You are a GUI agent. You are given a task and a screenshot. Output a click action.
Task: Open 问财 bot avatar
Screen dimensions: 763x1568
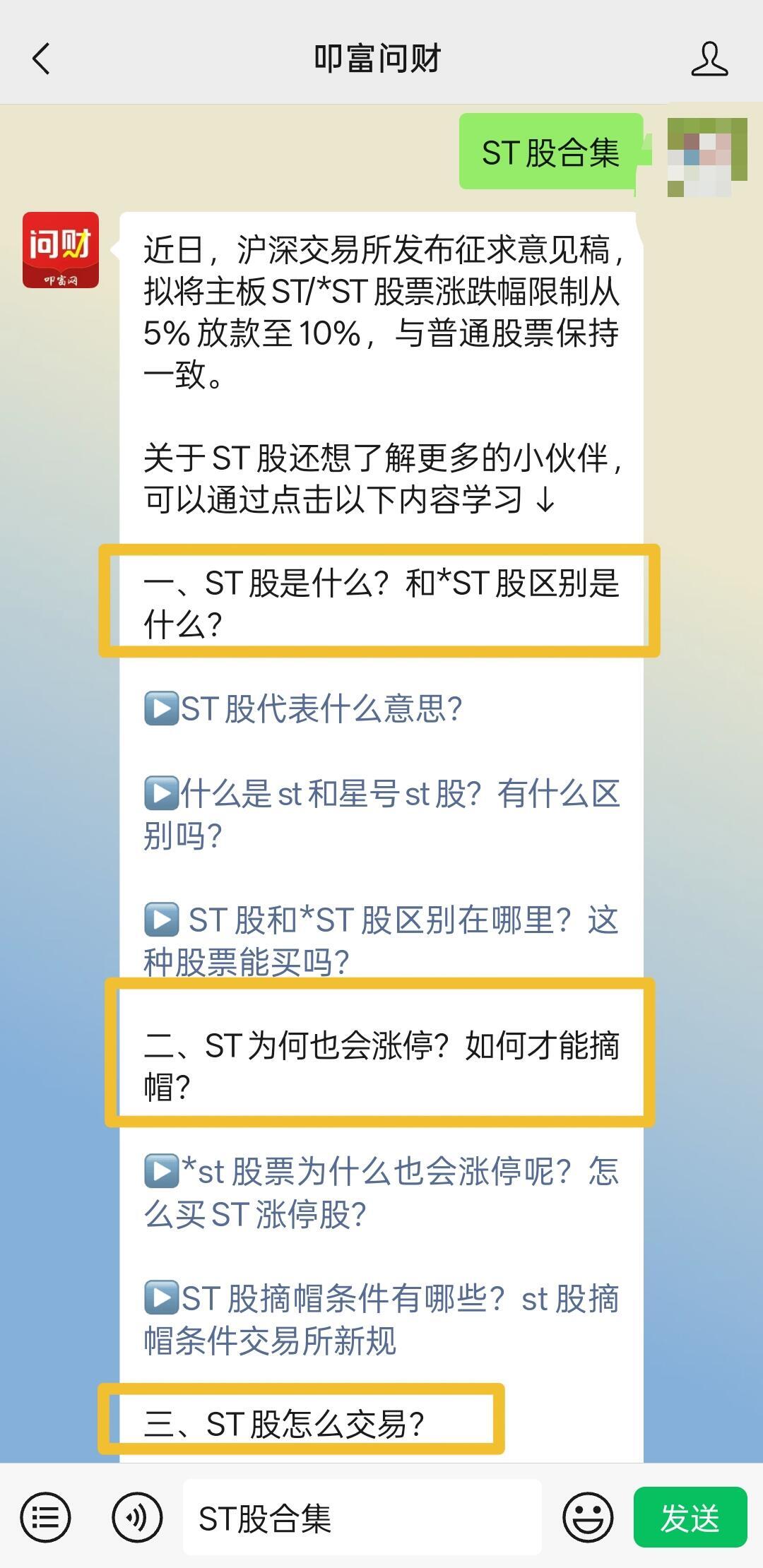pyautogui.click(x=61, y=250)
